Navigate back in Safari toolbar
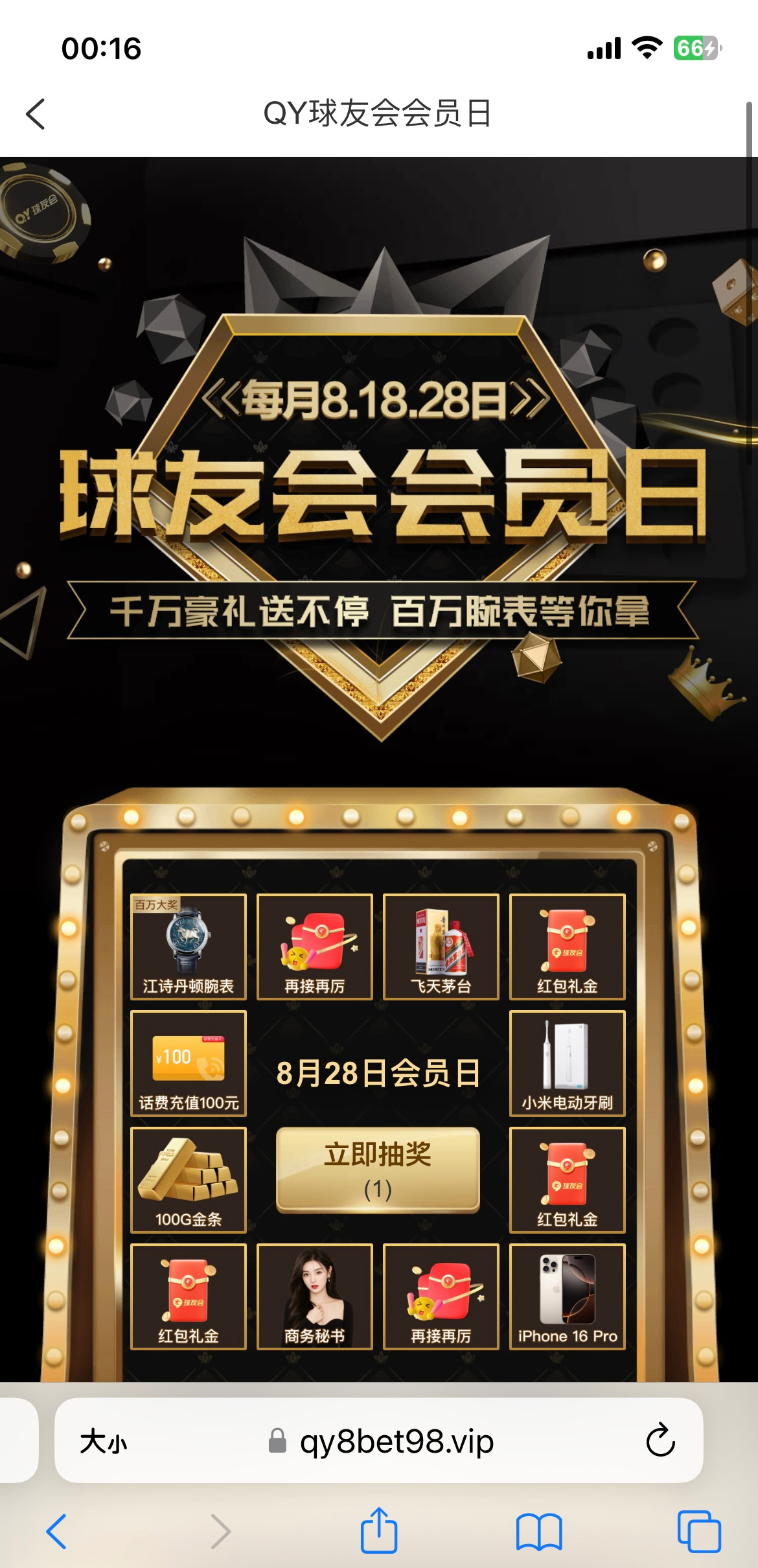Screen dimensions: 758x1568 coord(57,1532)
